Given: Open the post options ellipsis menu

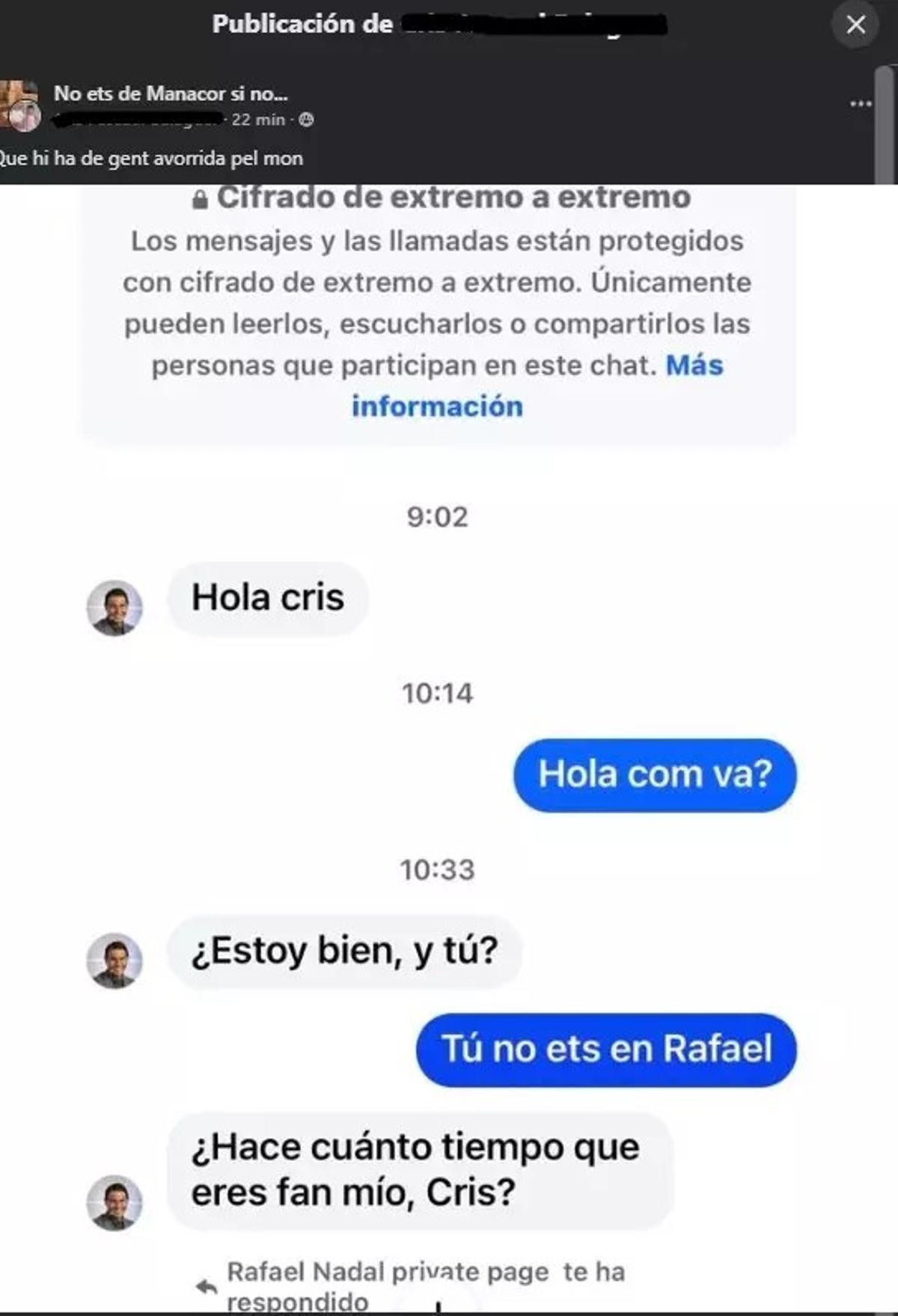Looking at the screenshot, I should coord(861,103).
